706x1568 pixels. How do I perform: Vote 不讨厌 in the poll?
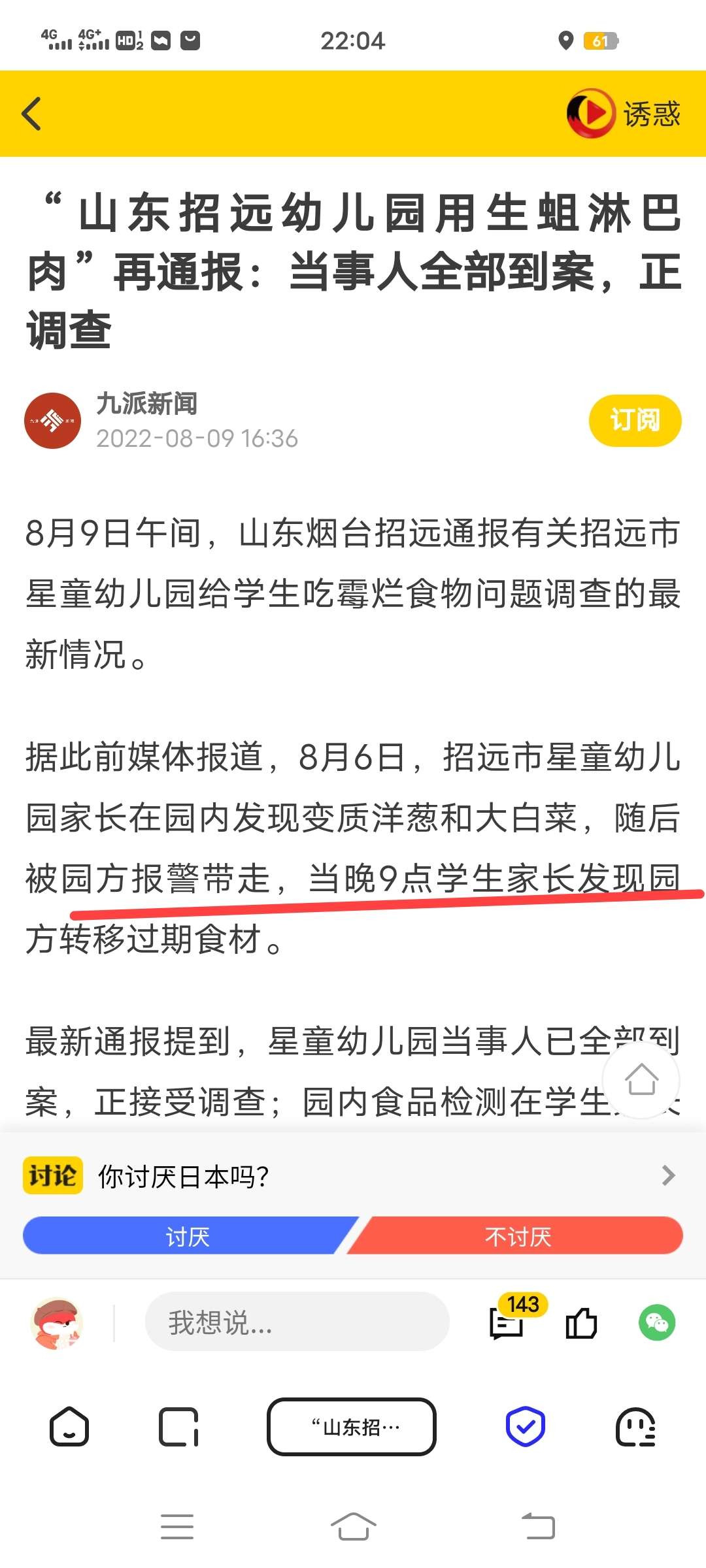[518, 1236]
